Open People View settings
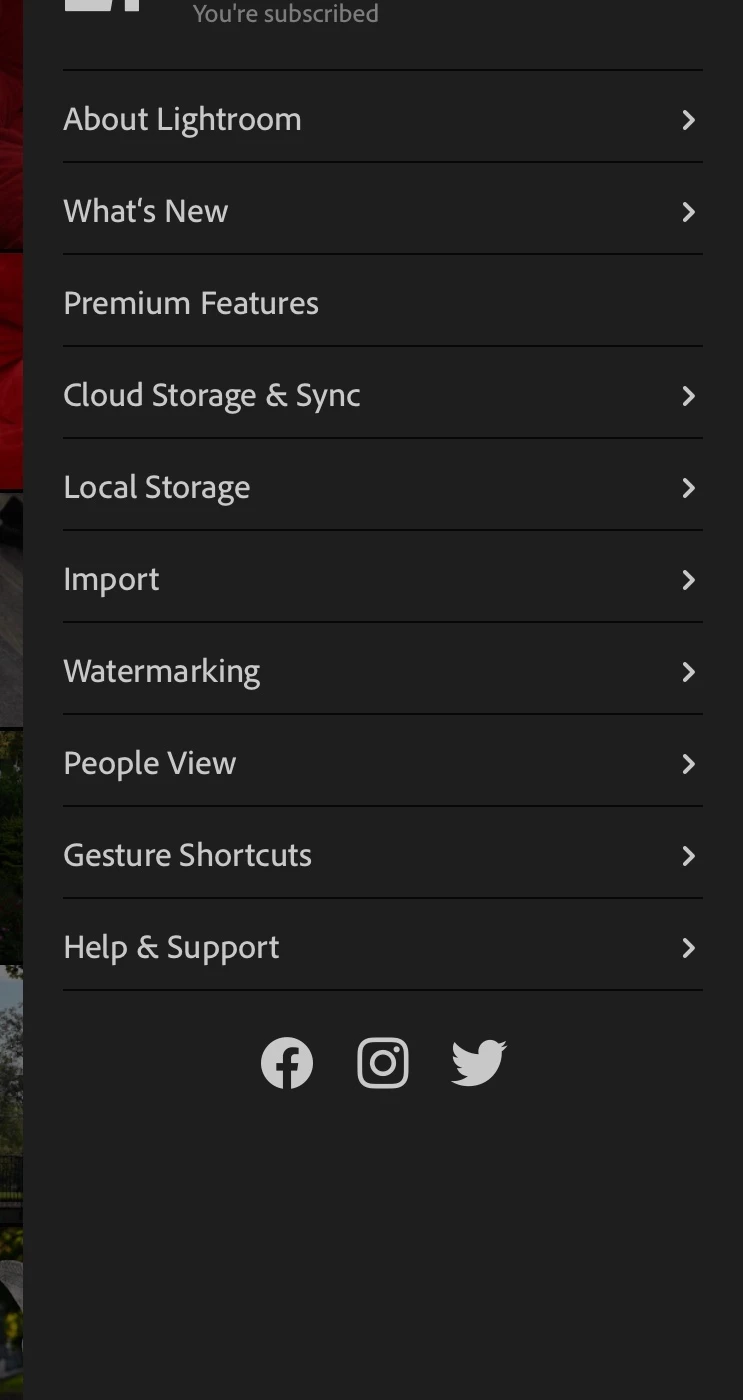This screenshot has height=1400, width=743. (382, 763)
